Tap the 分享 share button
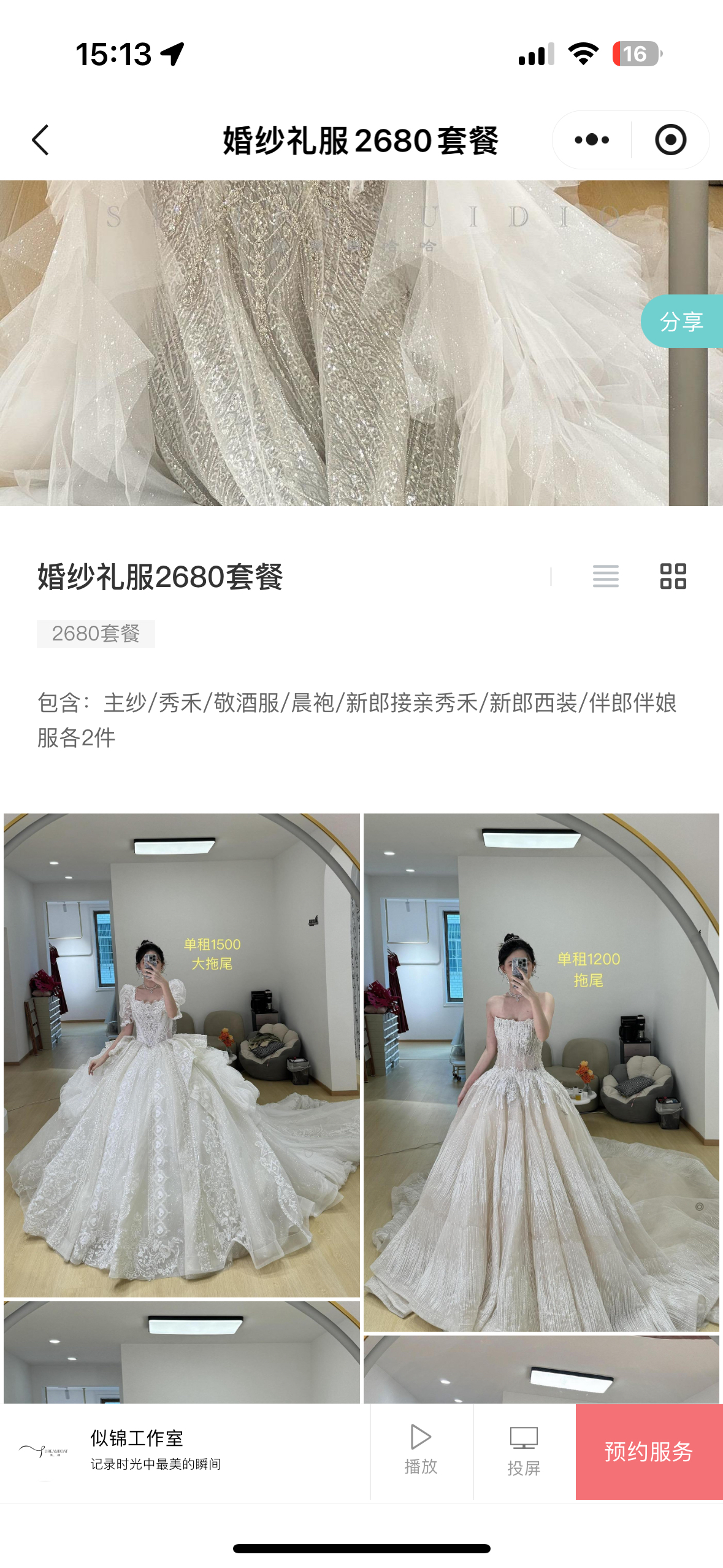The width and height of the screenshot is (723, 1568). click(682, 321)
